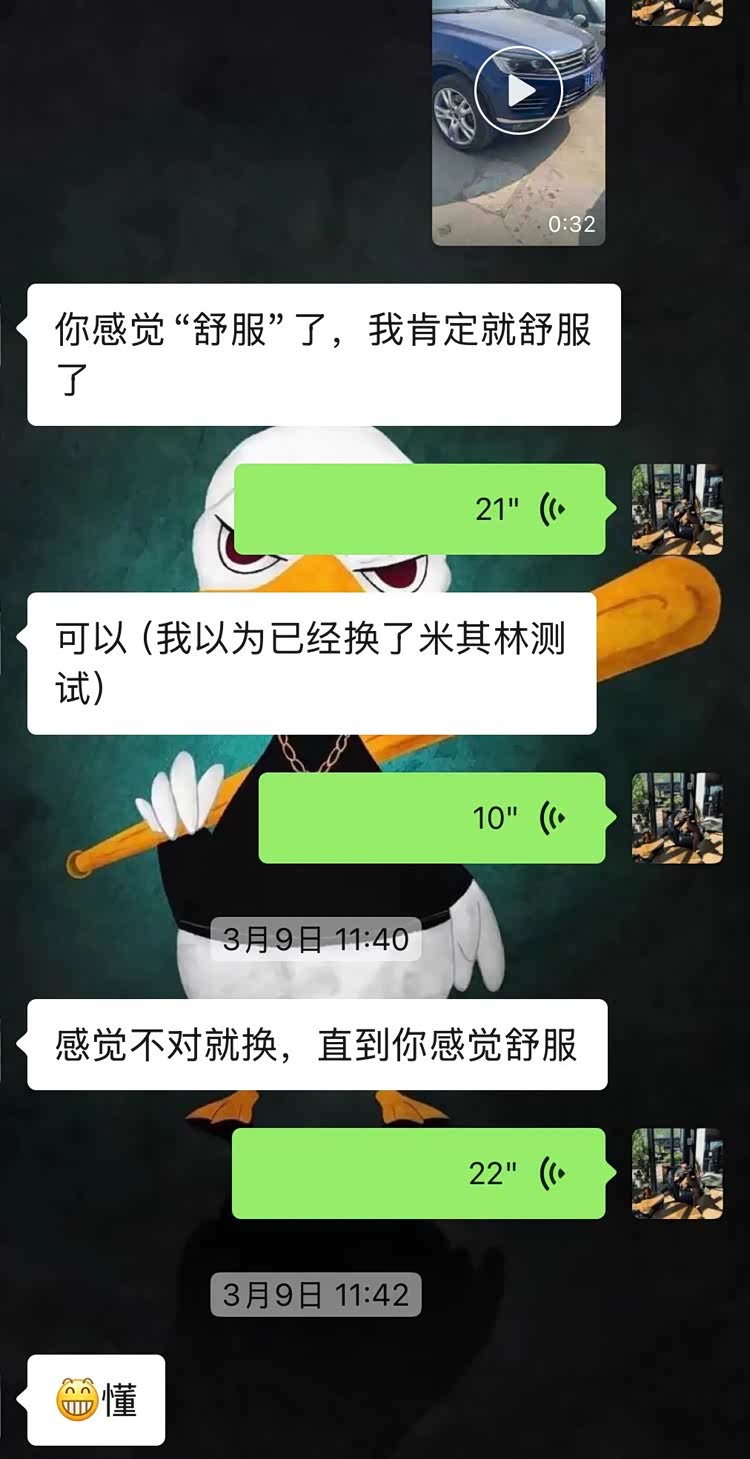Open sender's avatar beside 22" voice message

677,1173
